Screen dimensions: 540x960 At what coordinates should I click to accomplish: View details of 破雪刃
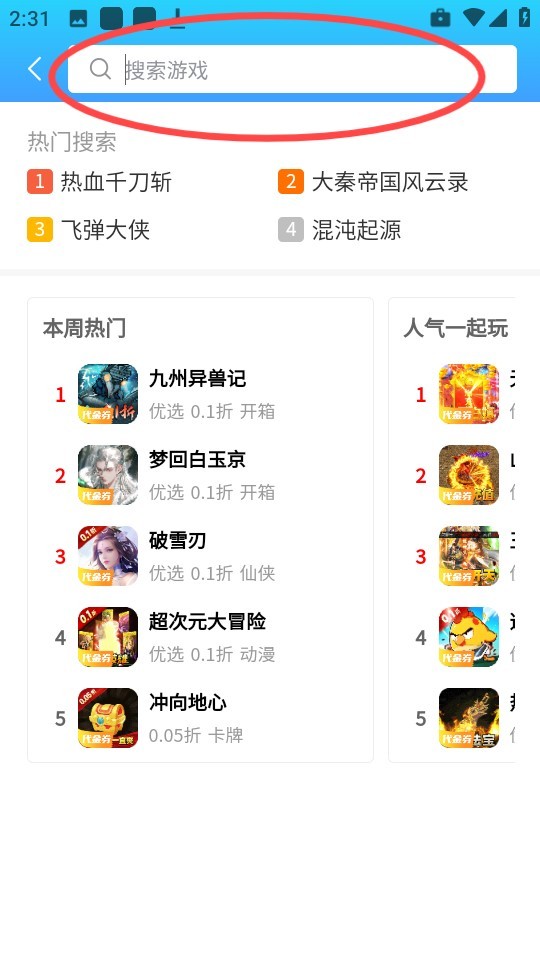[x=200, y=556]
